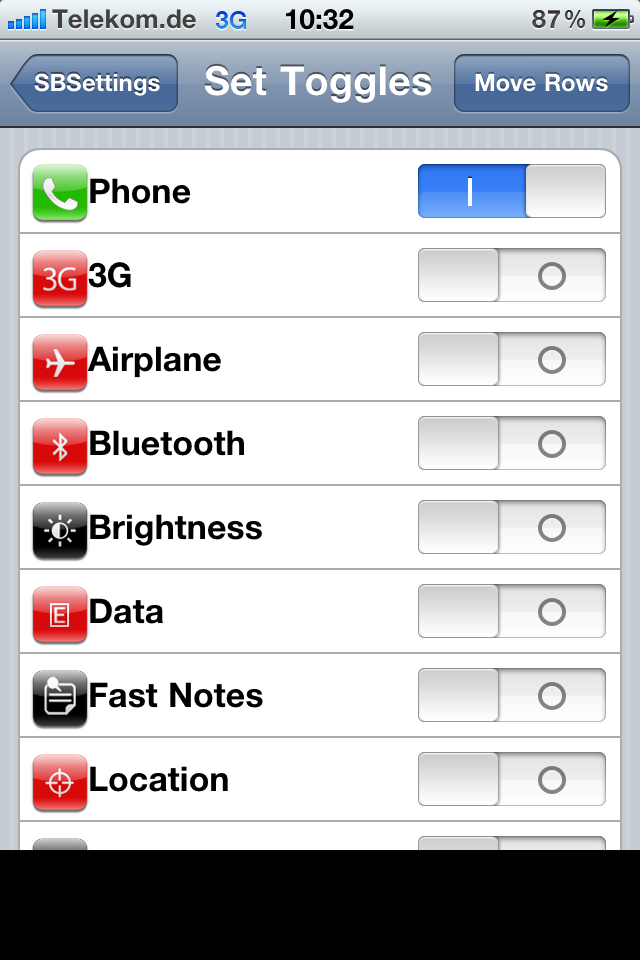Switch on the Airplane toggle
This screenshot has width=640, height=960.
[511, 360]
